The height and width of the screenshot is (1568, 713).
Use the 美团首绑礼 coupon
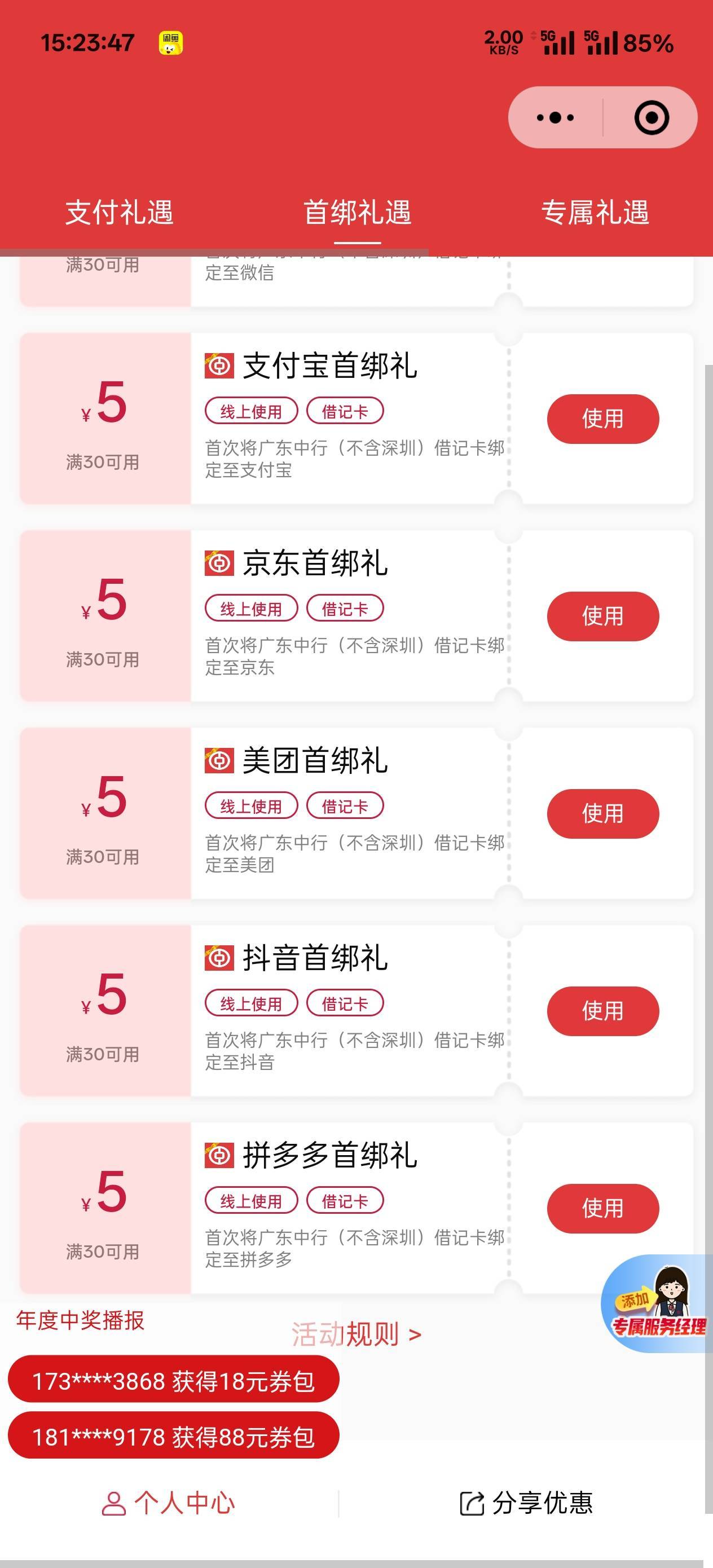(x=603, y=813)
